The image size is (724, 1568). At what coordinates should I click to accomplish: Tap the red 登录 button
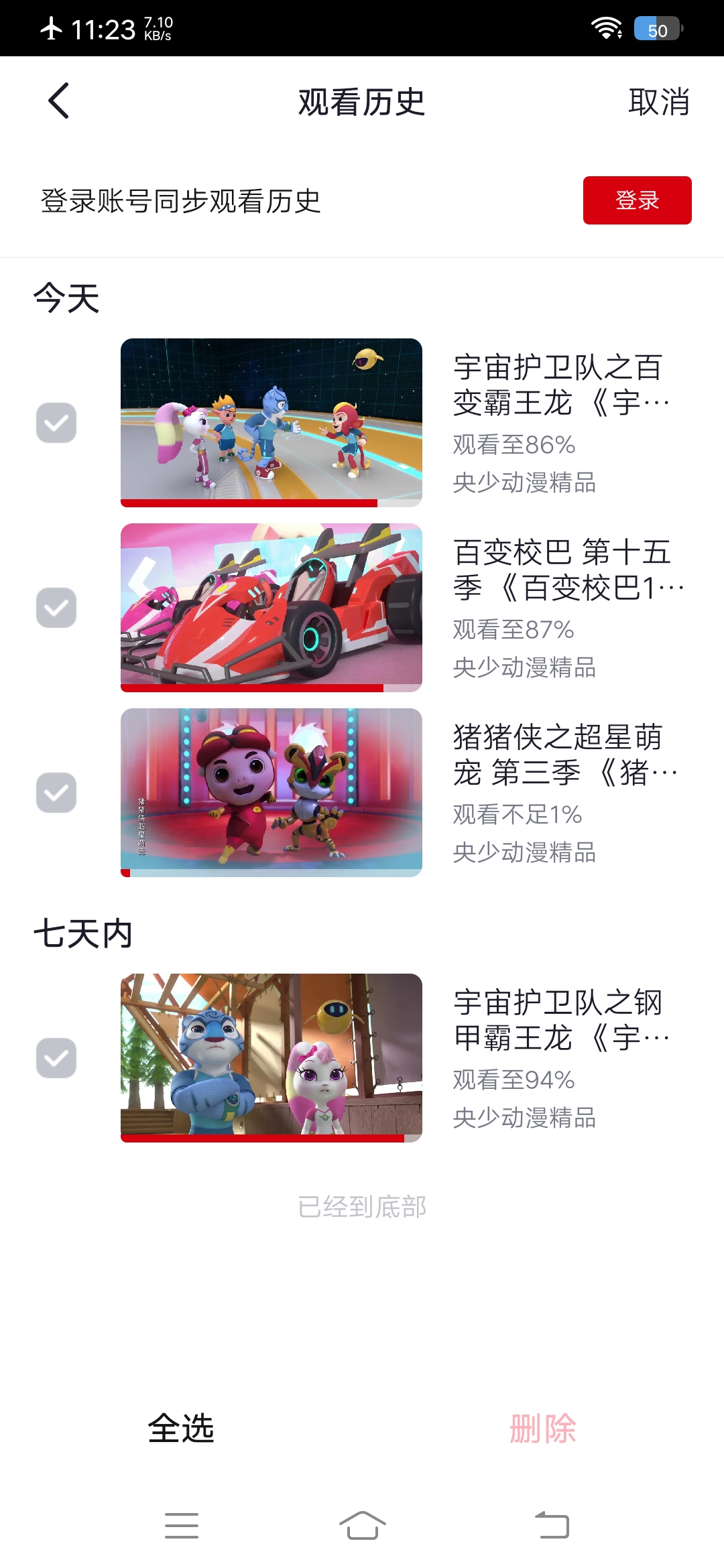637,200
